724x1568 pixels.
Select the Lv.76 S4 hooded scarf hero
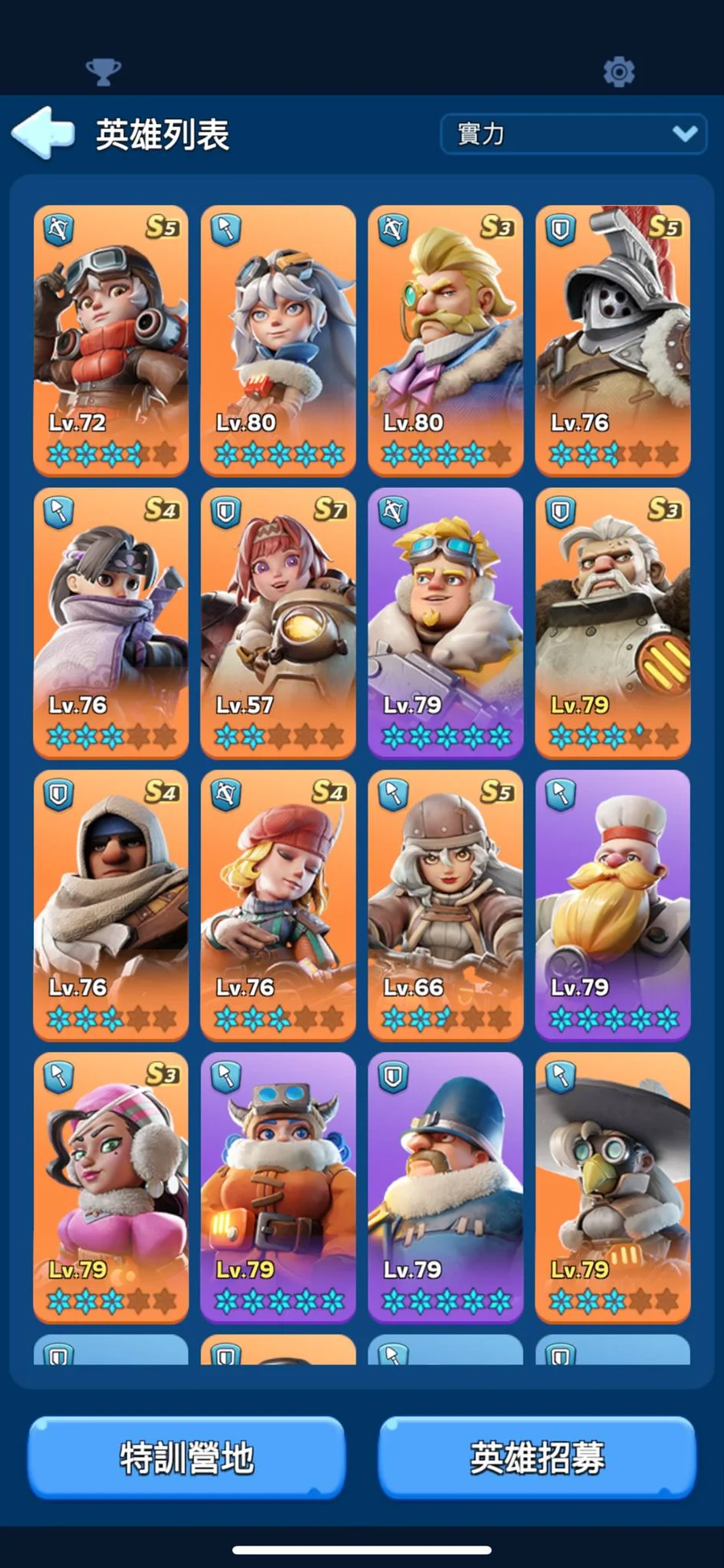(x=111, y=905)
